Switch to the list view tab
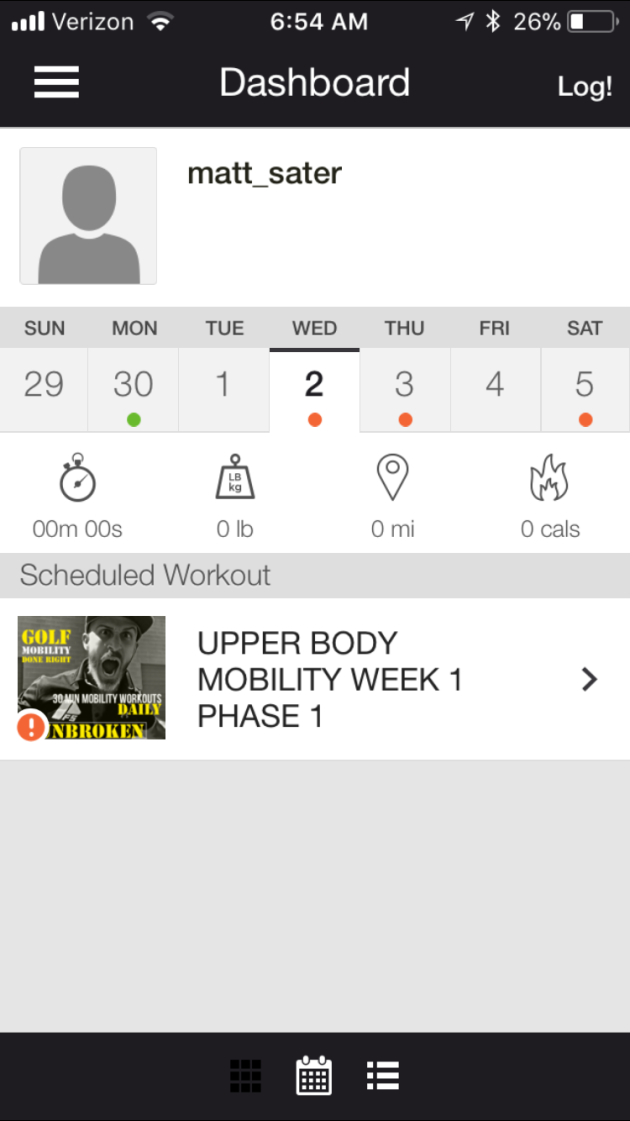This screenshot has width=630, height=1121. [383, 1076]
